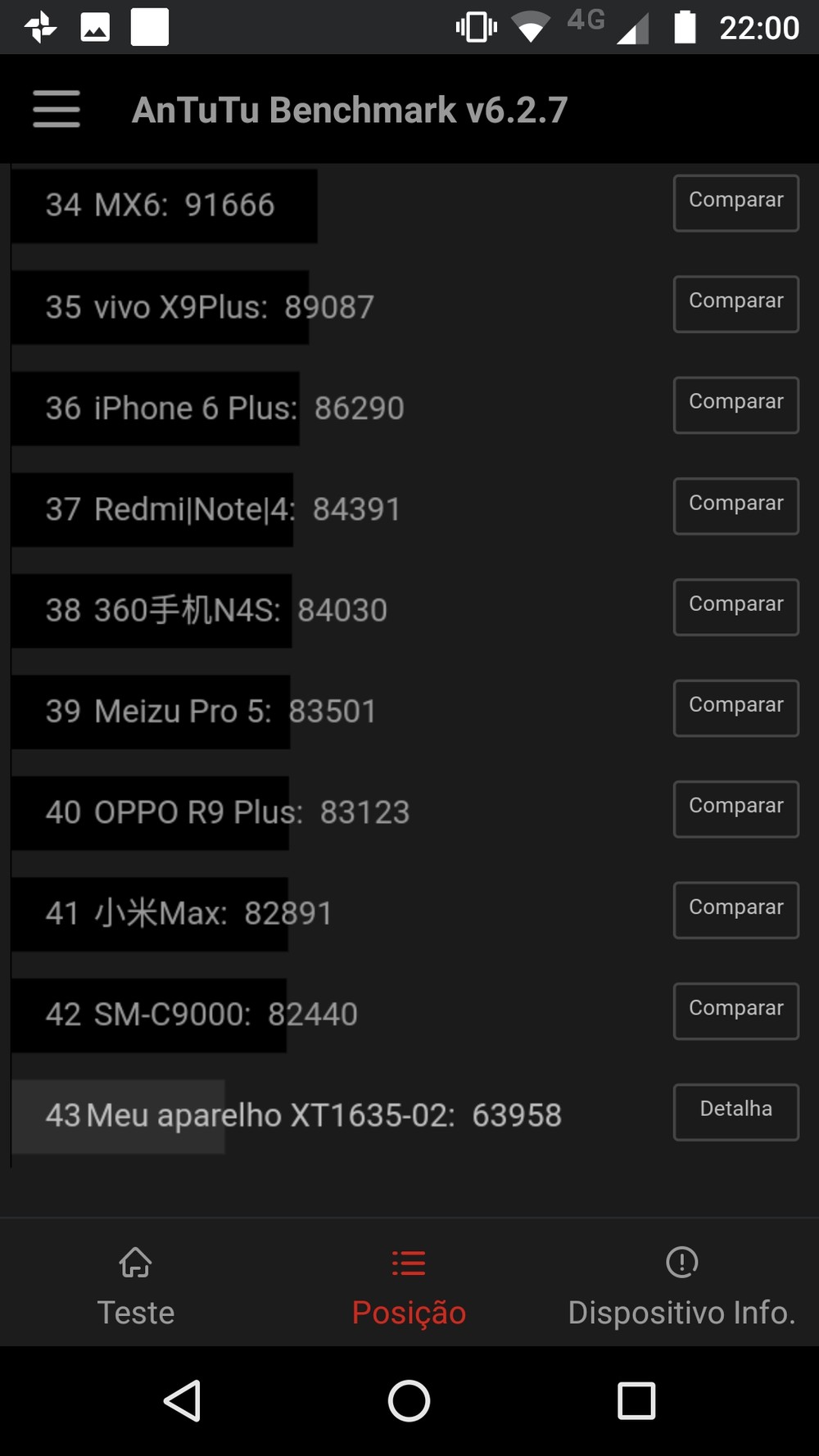
Task: Compare with 360手机N4S
Action: click(x=735, y=607)
